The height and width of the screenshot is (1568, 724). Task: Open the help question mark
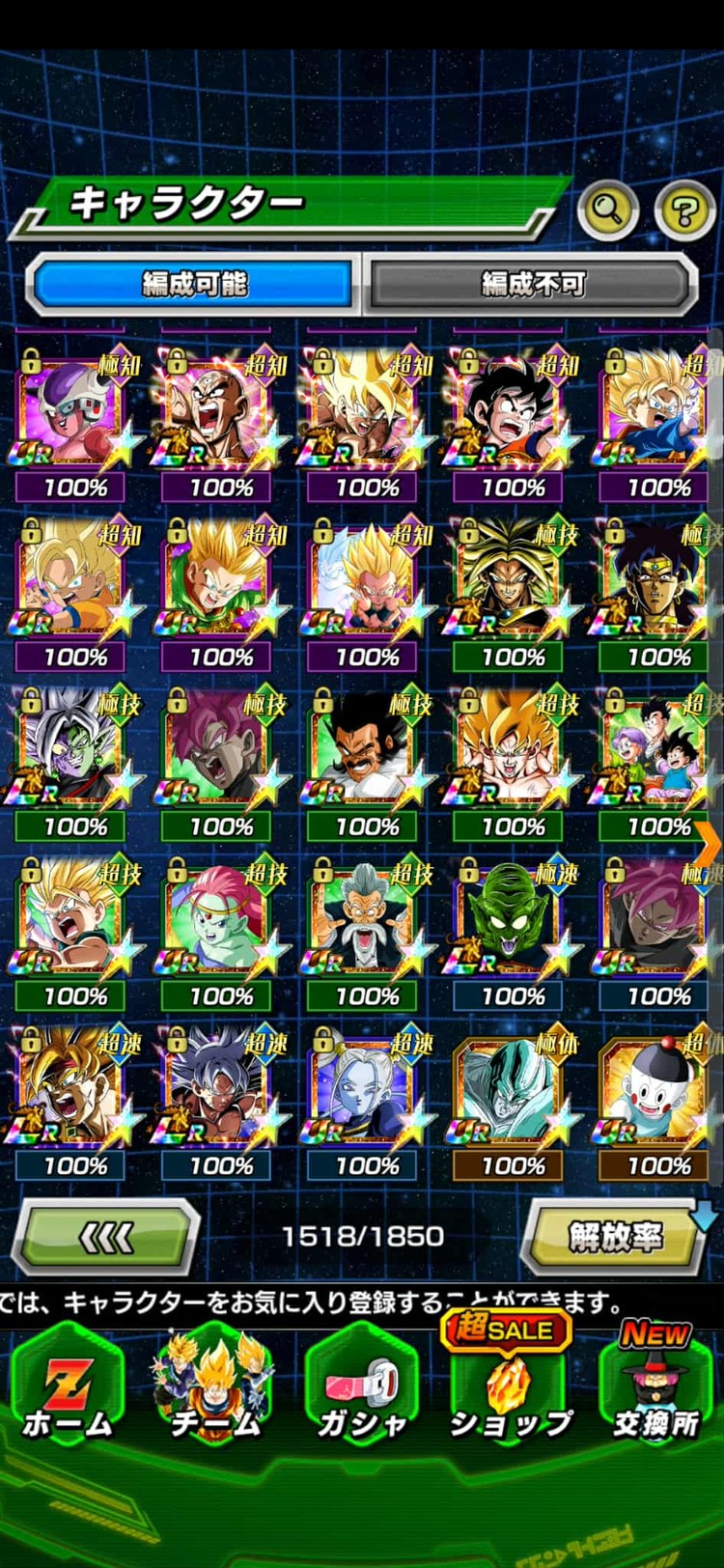click(684, 210)
